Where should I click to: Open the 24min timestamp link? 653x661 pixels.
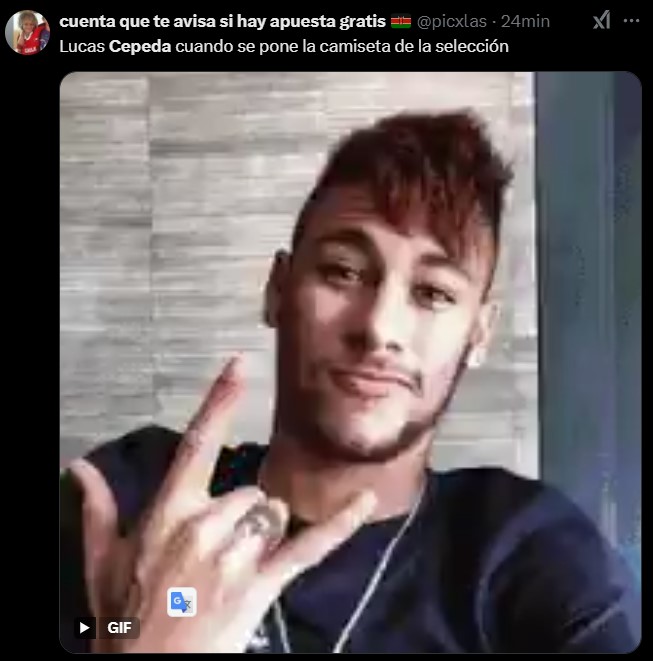coord(525,22)
